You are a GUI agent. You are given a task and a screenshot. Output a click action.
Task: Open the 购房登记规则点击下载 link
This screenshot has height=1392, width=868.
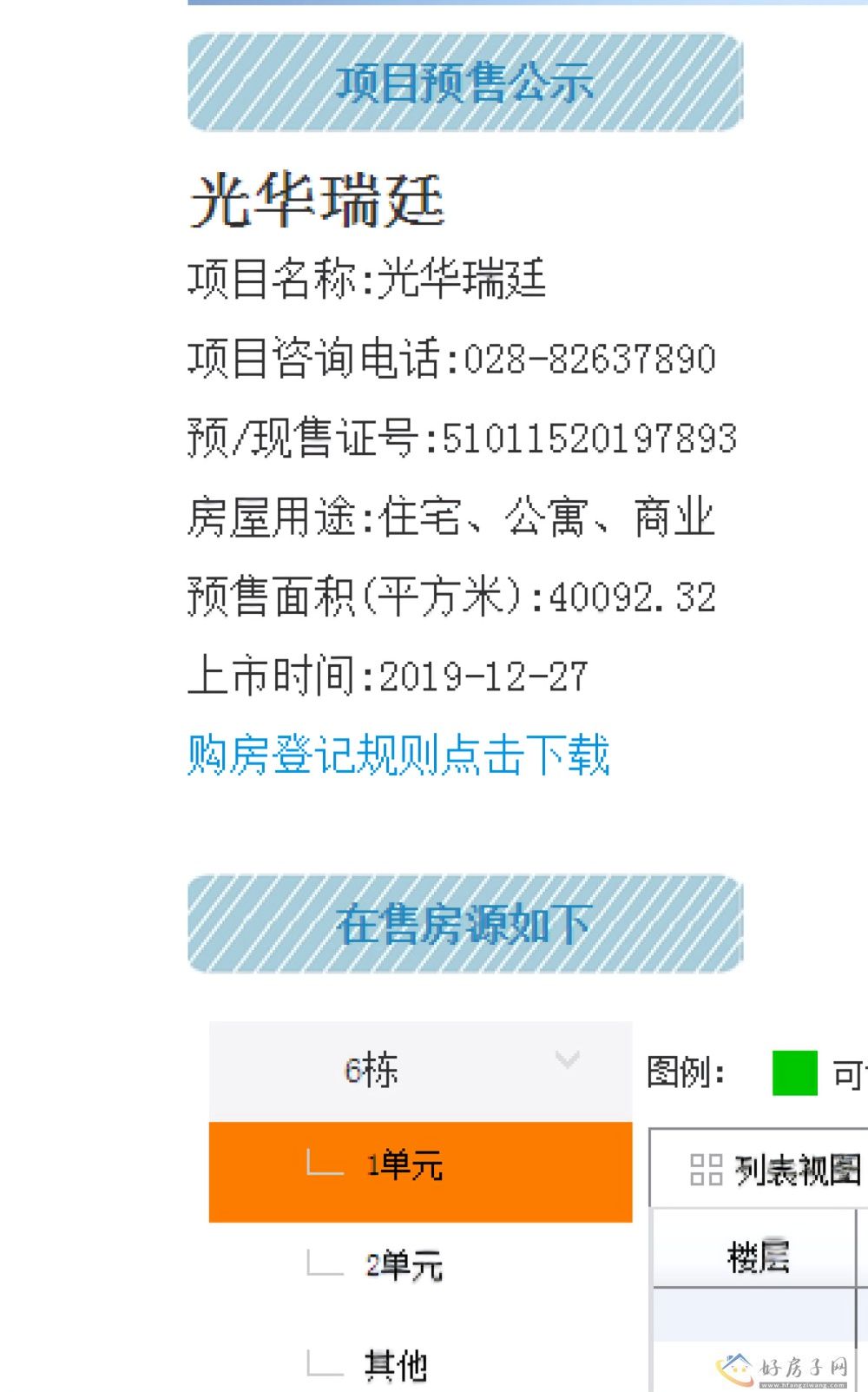(398, 754)
